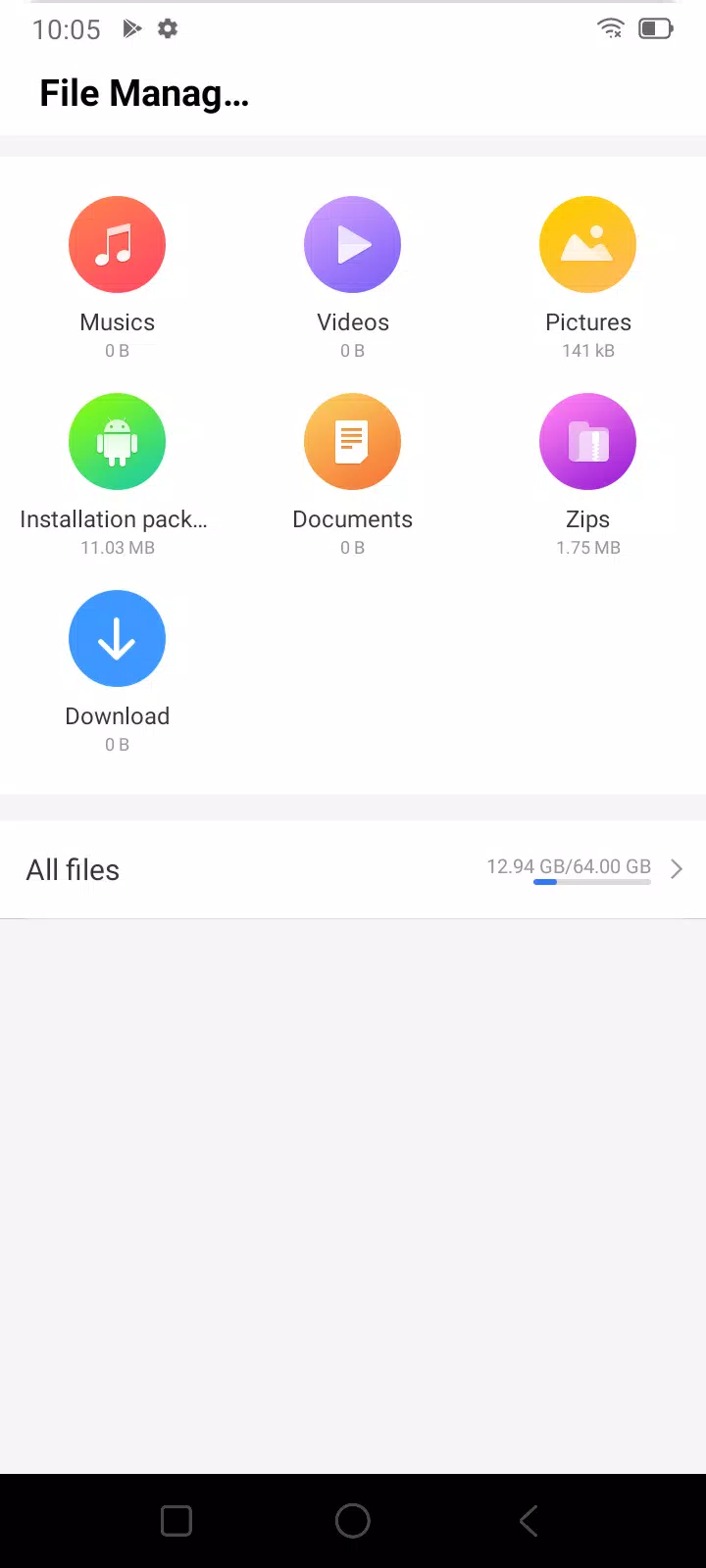Expand the All files chevron

tap(677, 868)
